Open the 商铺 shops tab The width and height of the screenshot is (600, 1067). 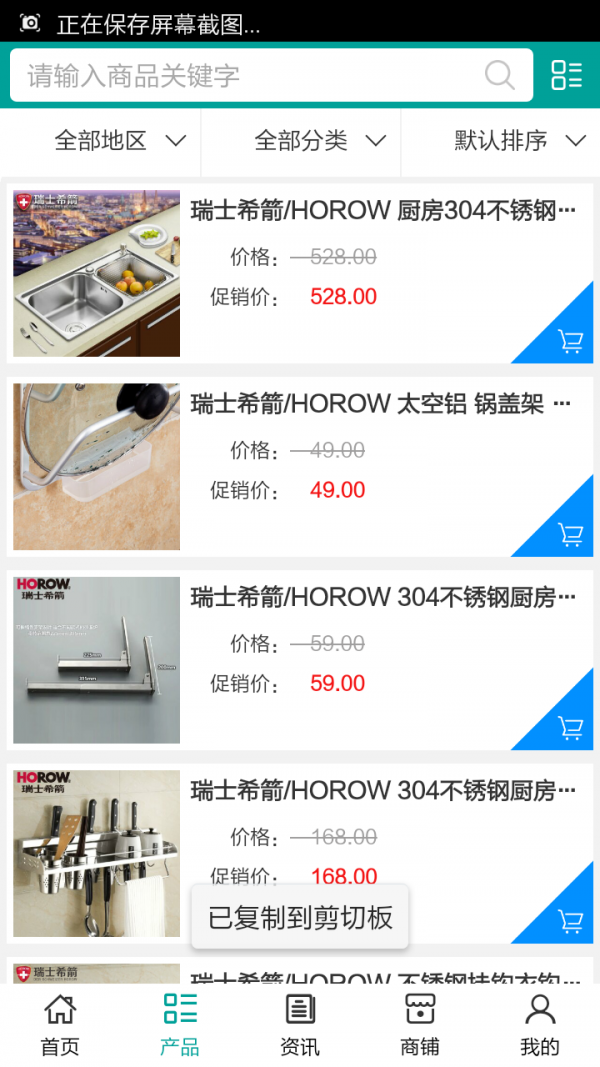point(420,1025)
